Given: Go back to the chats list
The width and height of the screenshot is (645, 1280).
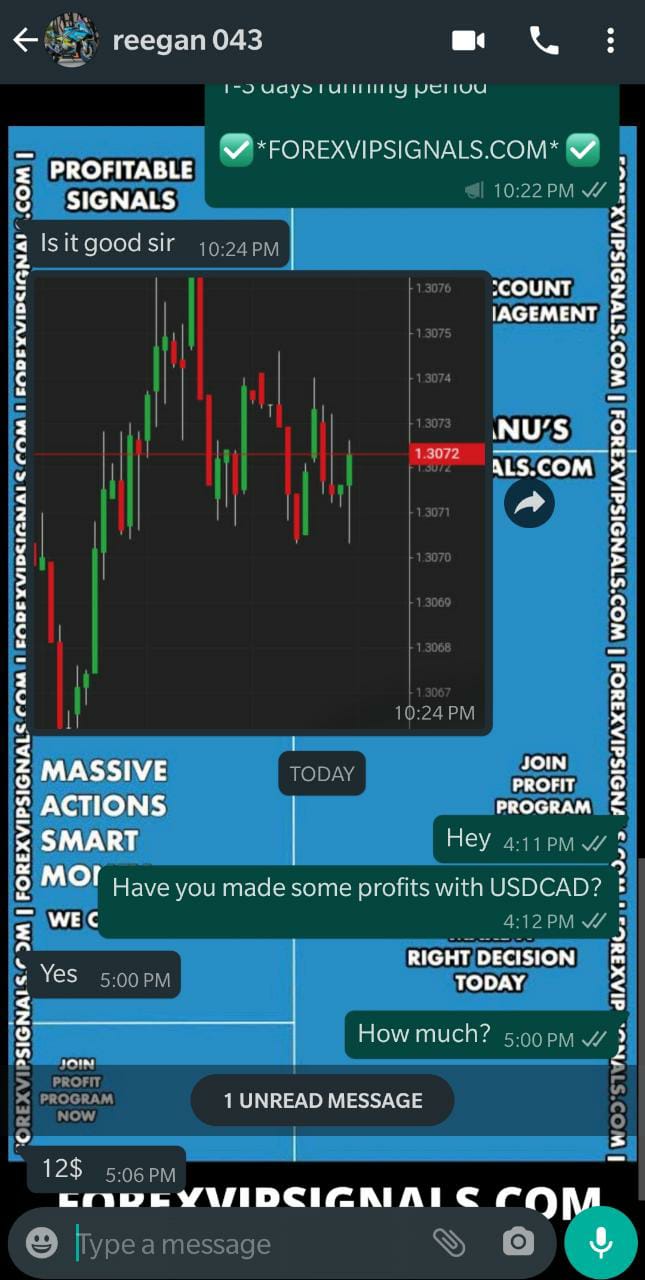Looking at the screenshot, I should [x=24, y=41].
